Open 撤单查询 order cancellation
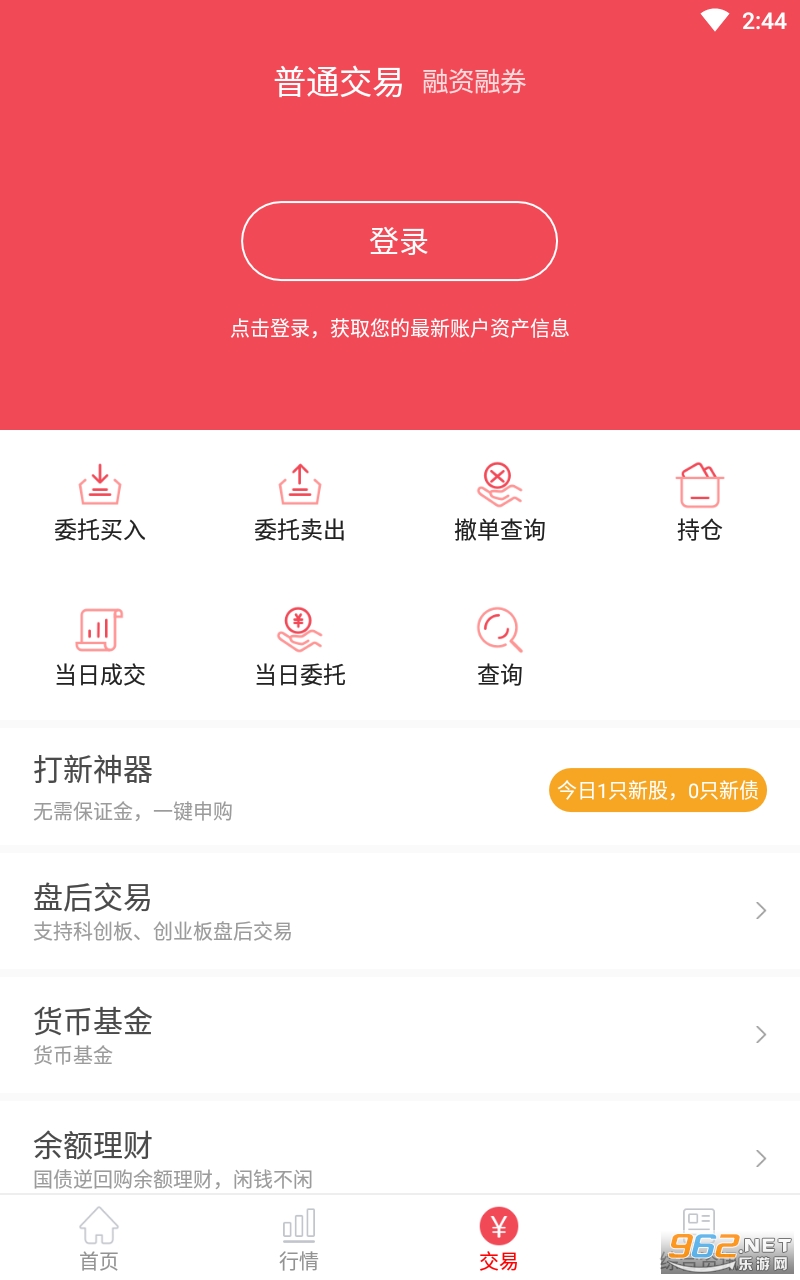This screenshot has height=1280, width=800. tap(500, 502)
